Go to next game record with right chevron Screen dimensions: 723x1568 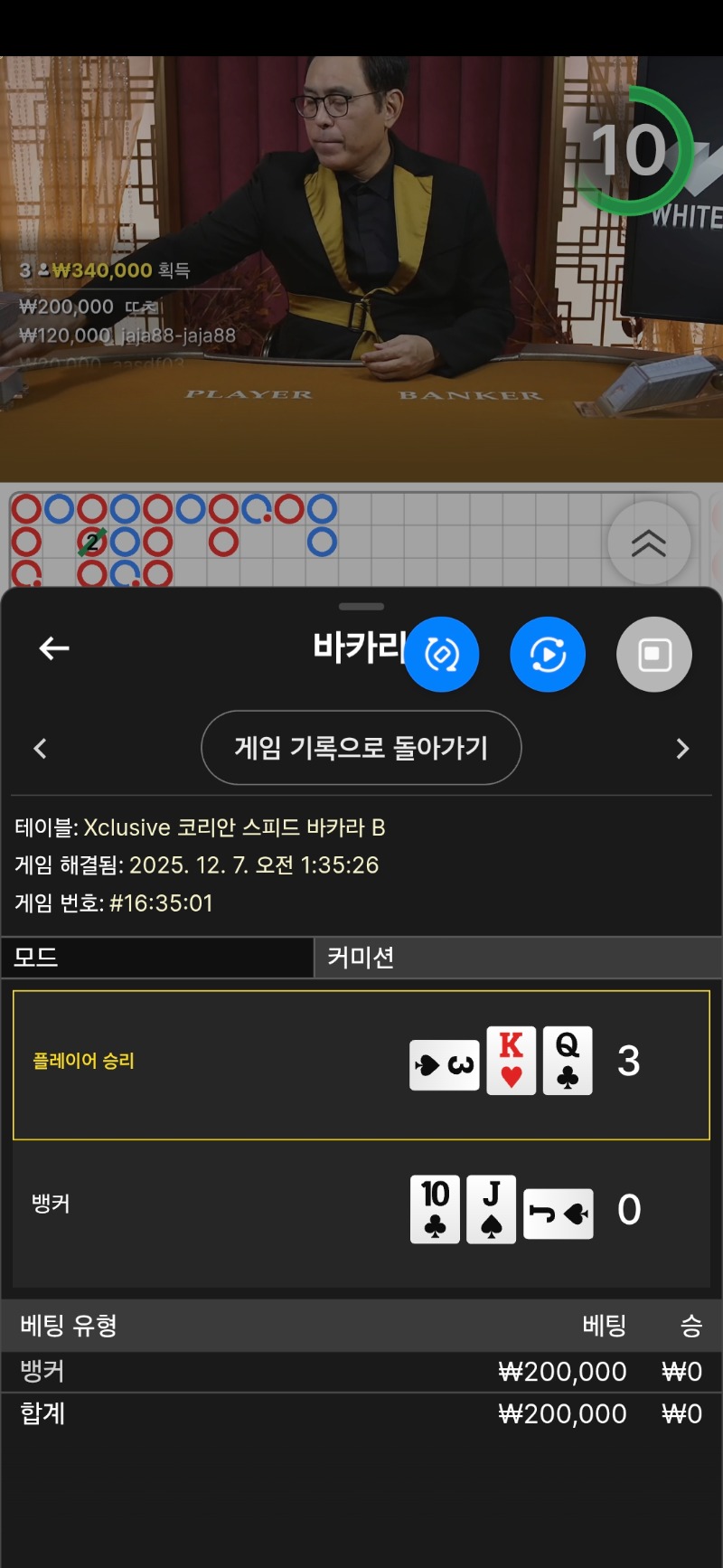(682, 749)
